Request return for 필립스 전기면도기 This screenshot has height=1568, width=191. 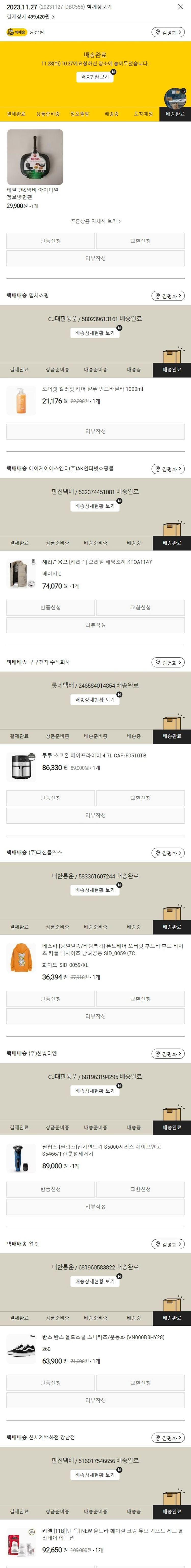[50, 1189]
